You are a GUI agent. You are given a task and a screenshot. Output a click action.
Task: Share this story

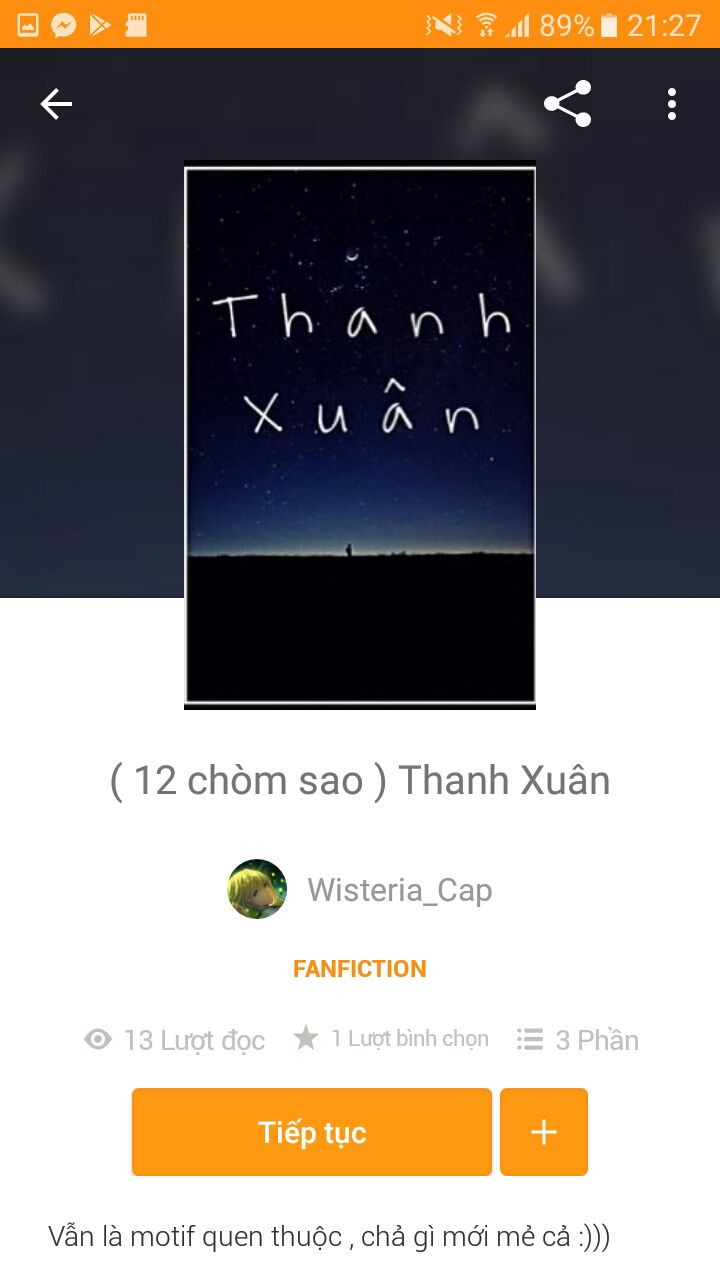(x=567, y=104)
